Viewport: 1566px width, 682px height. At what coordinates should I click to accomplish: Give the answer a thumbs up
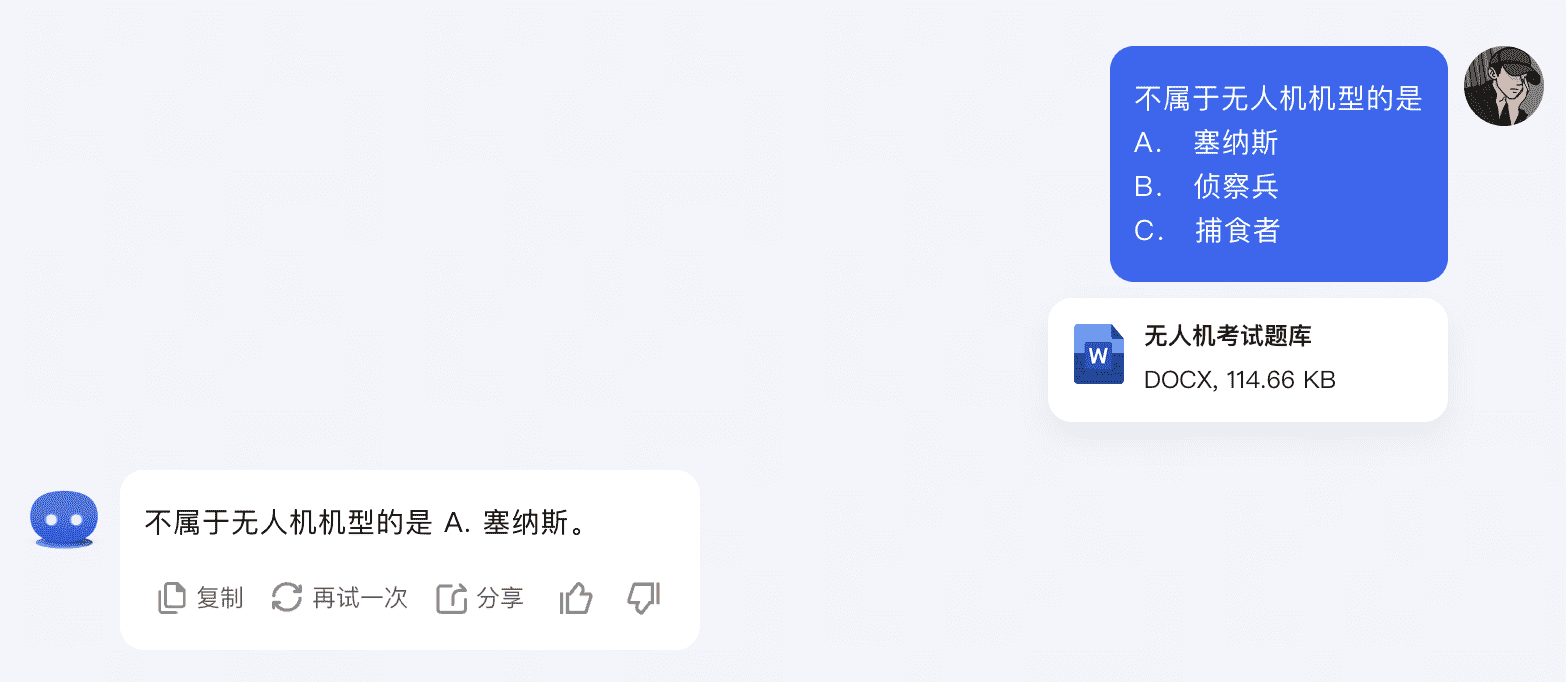[x=576, y=598]
